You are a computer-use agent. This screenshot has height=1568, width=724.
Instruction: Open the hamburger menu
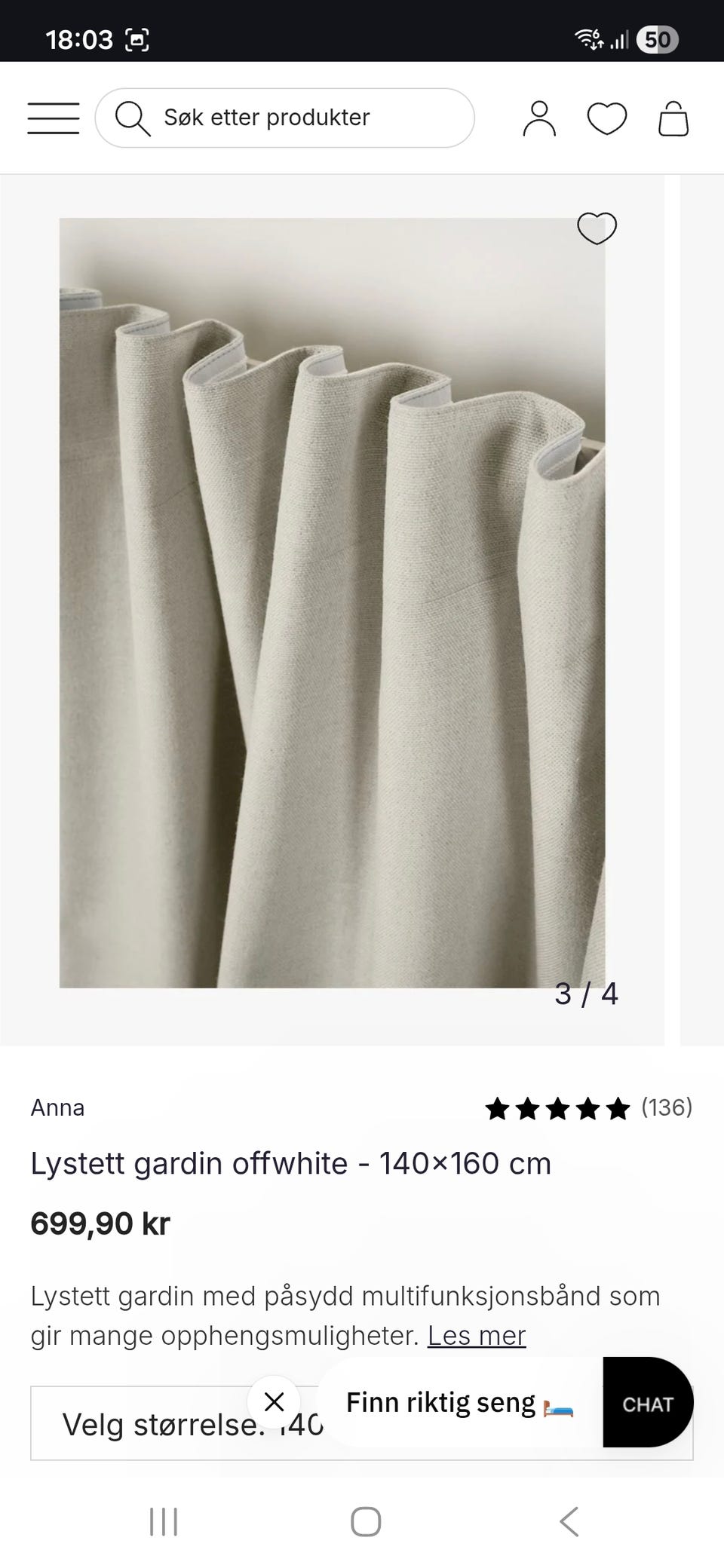(54, 118)
